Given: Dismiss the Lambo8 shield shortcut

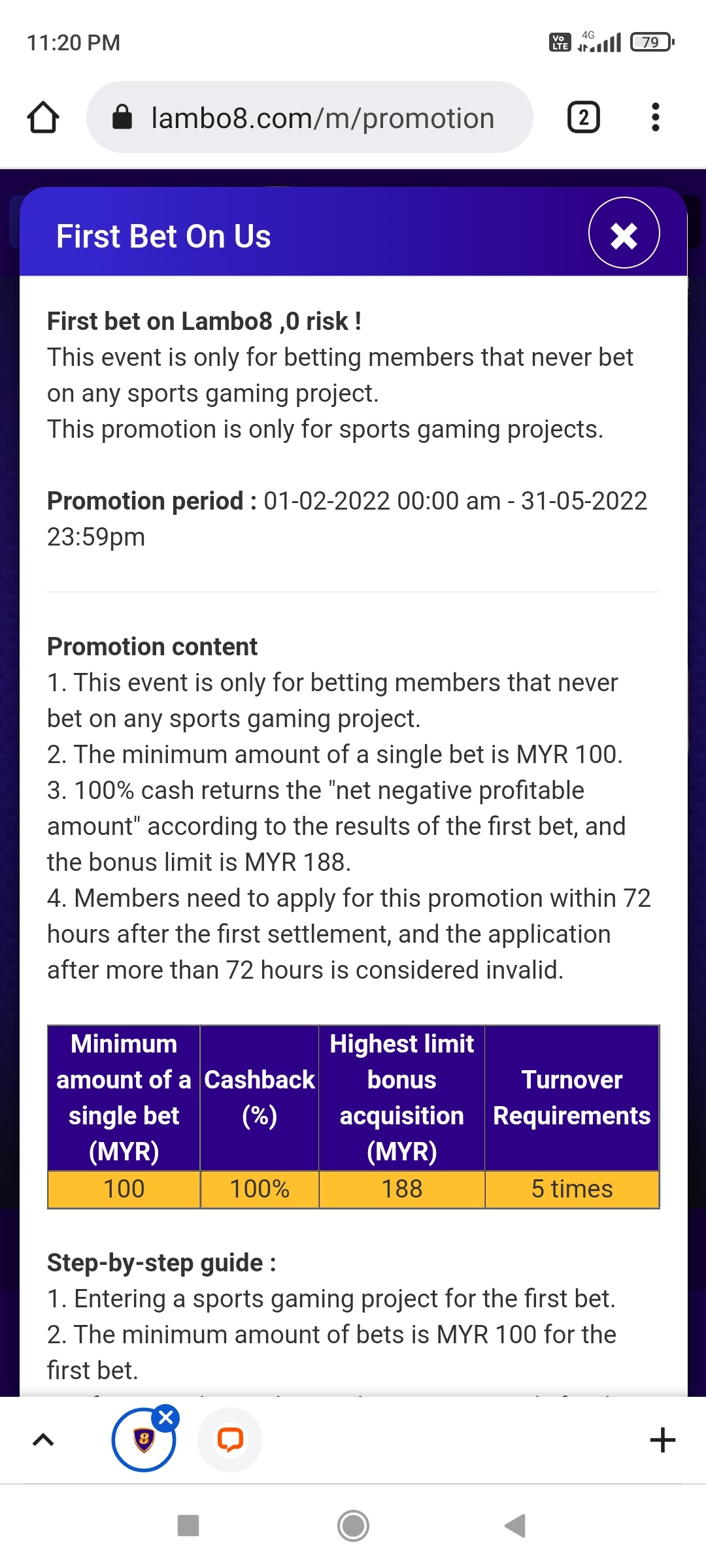Looking at the screenshot, I should tap(166, 1418).
